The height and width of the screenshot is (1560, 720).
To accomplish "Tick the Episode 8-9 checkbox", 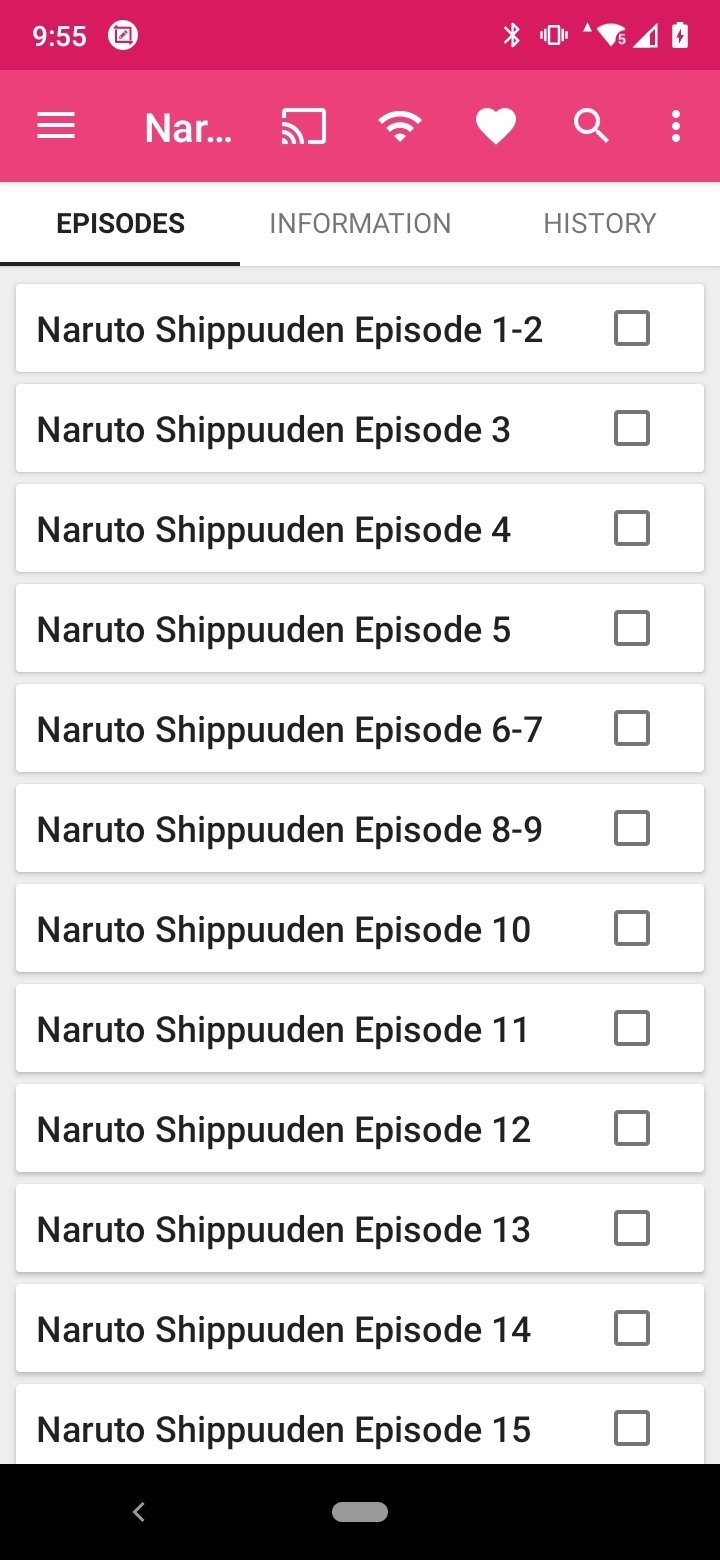I will (632, 829).
